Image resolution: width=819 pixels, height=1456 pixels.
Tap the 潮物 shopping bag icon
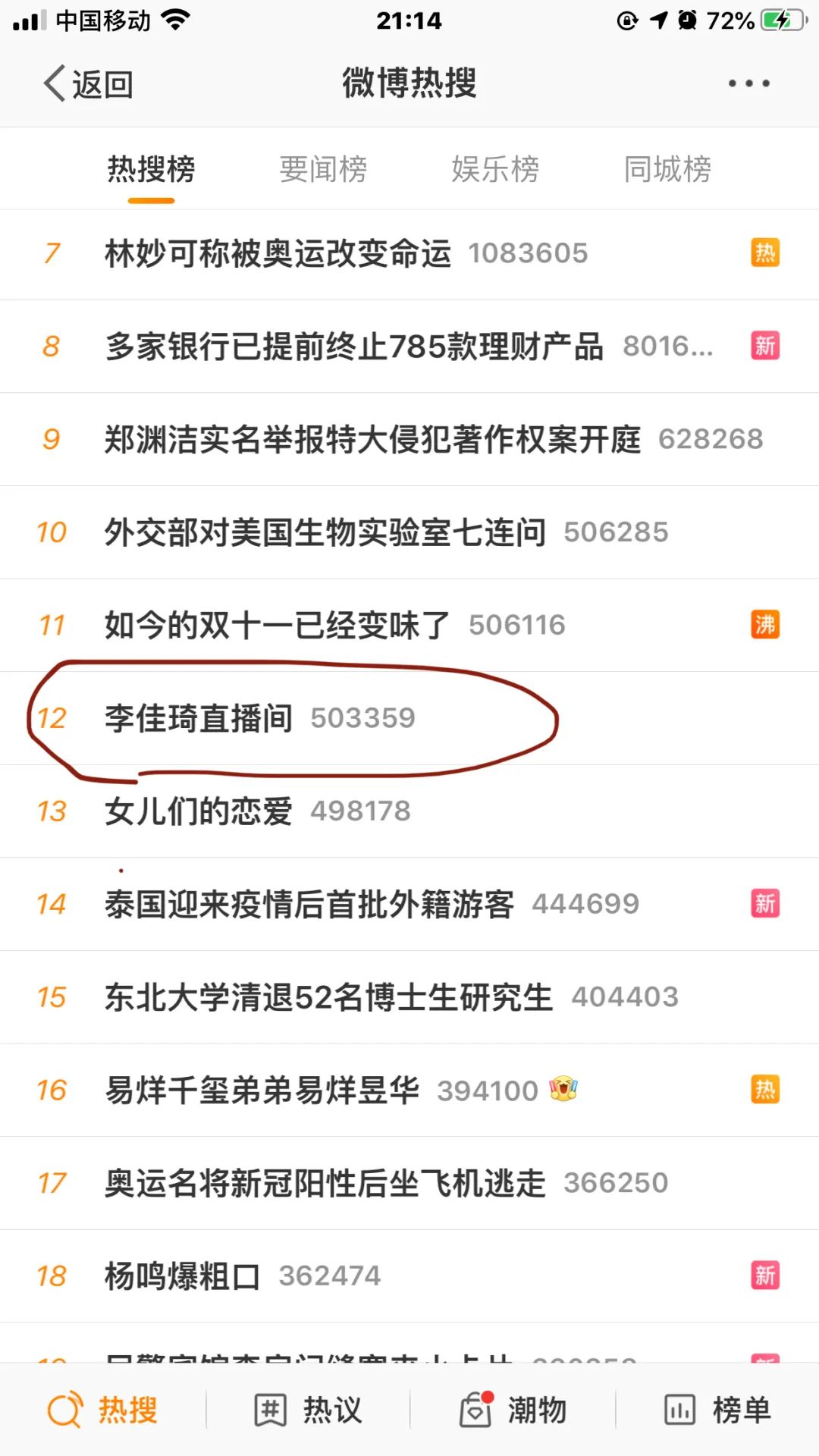point(474,1409)
